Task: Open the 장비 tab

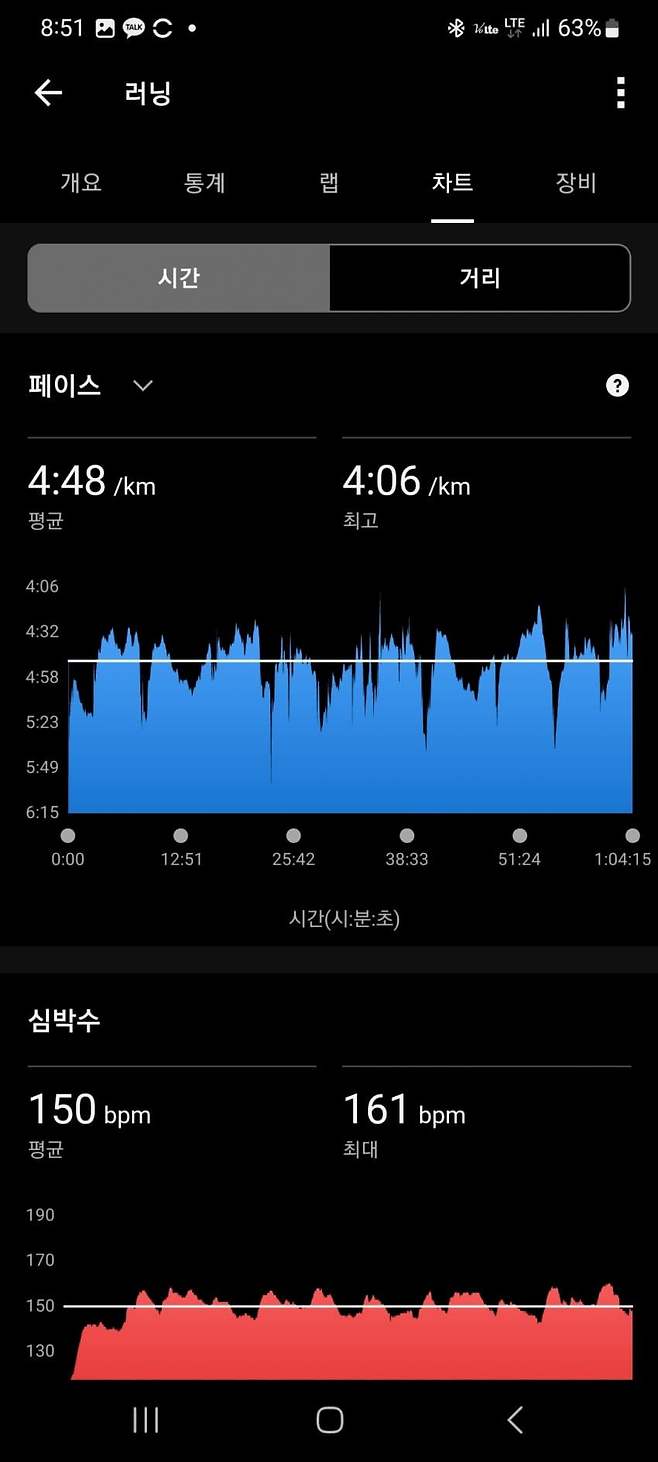Action: pos(576,183)
